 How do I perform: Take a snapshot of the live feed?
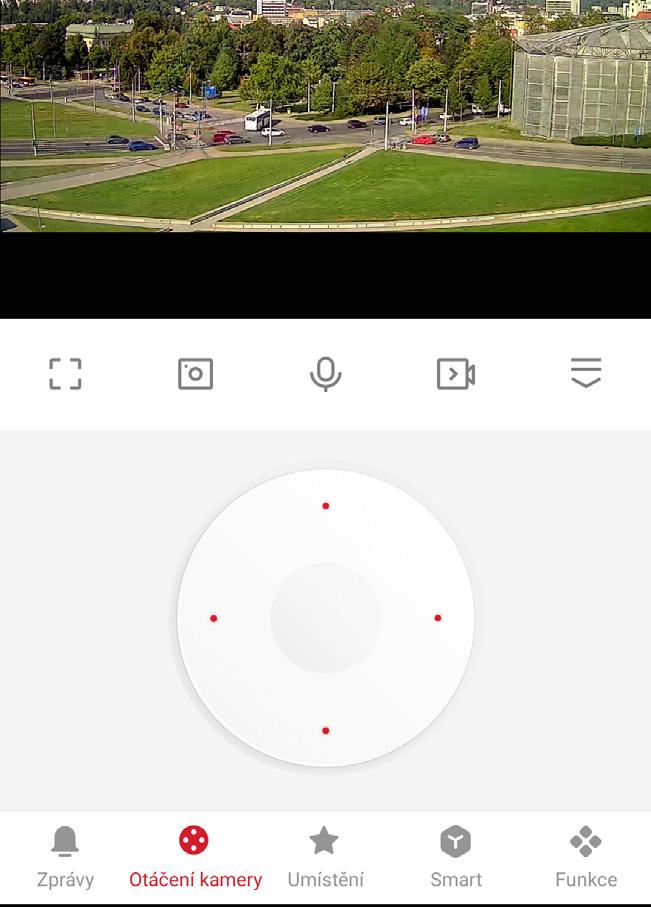click(x=195, y=374)
